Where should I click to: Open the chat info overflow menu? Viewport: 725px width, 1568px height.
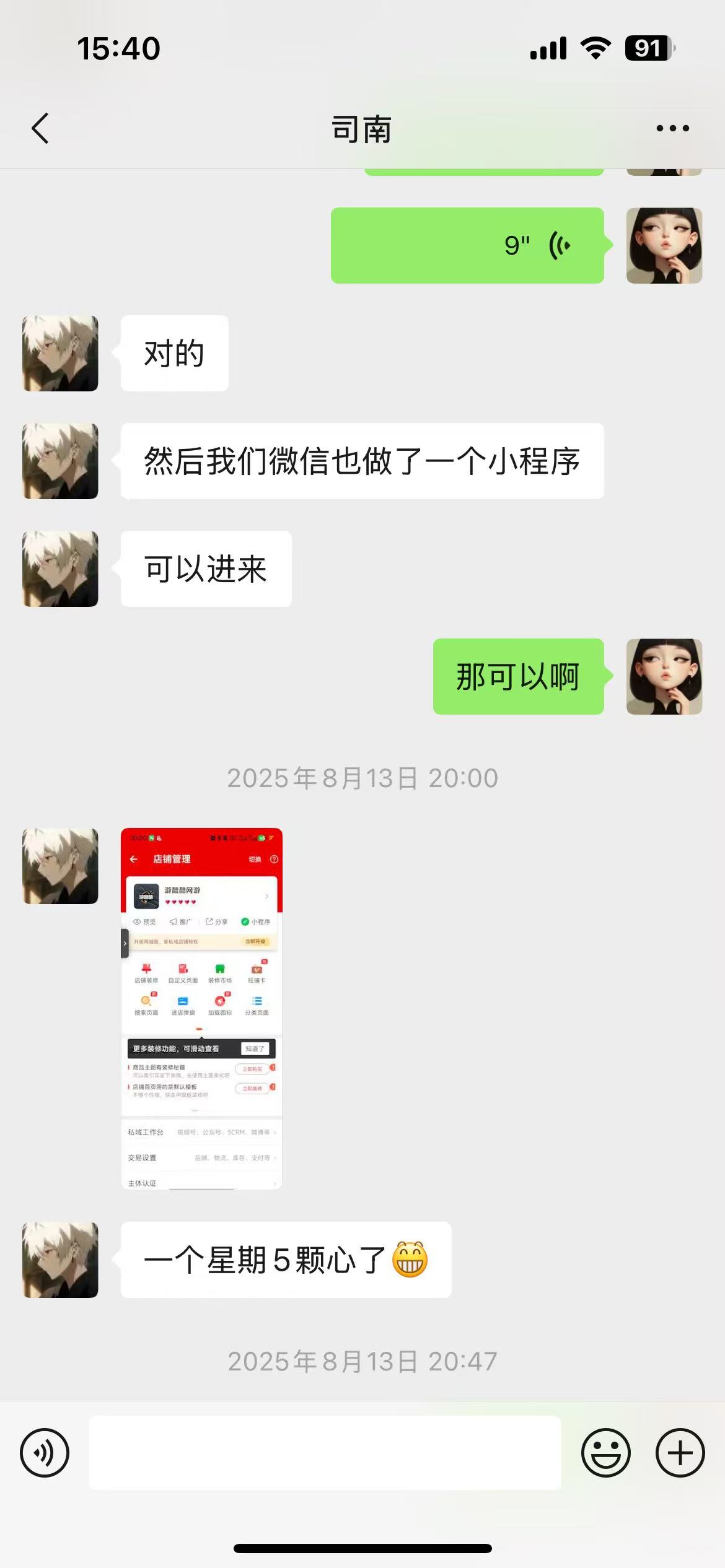click(672, 129)
